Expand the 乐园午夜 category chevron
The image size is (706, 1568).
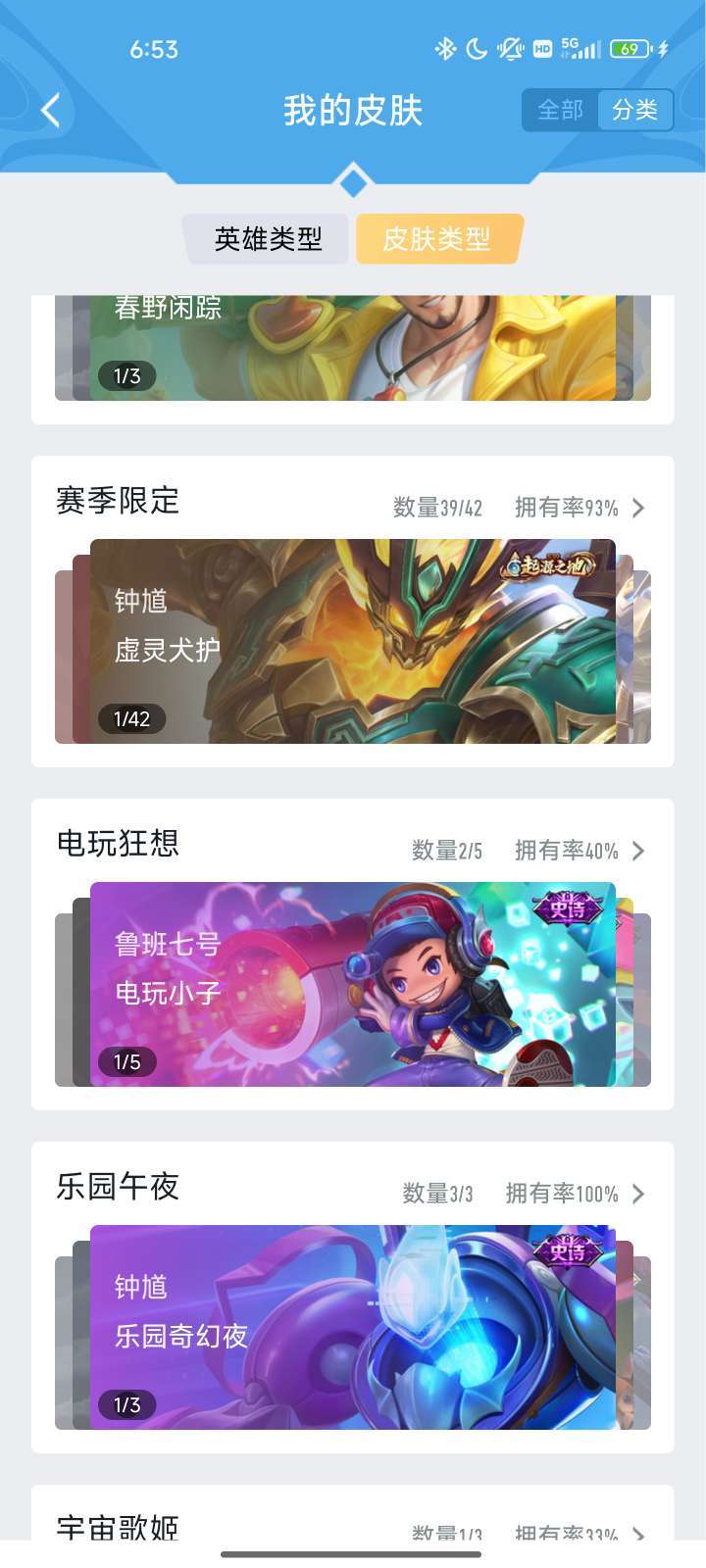click(x=638, y=1194)
